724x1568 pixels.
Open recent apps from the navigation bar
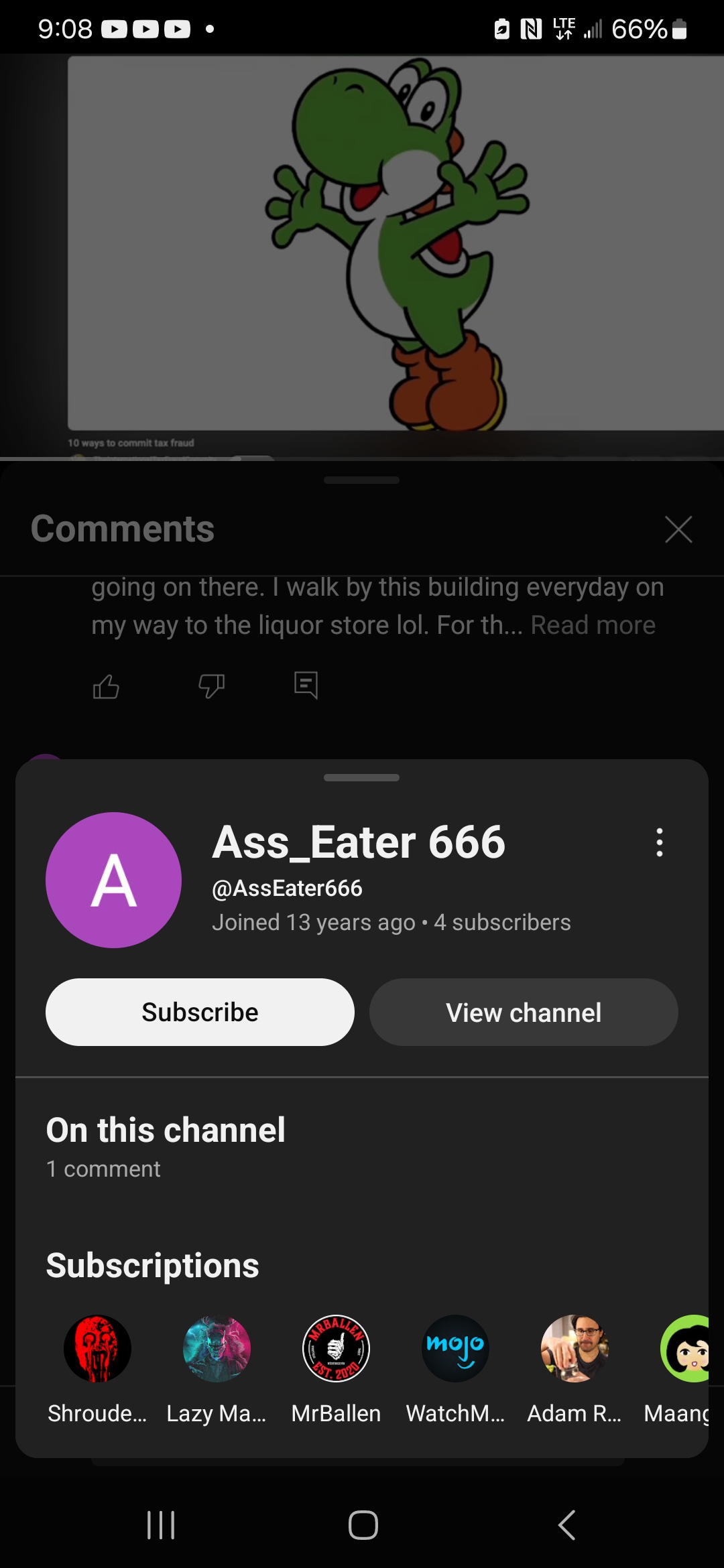pyautogui.click(x=161, y=1525)
